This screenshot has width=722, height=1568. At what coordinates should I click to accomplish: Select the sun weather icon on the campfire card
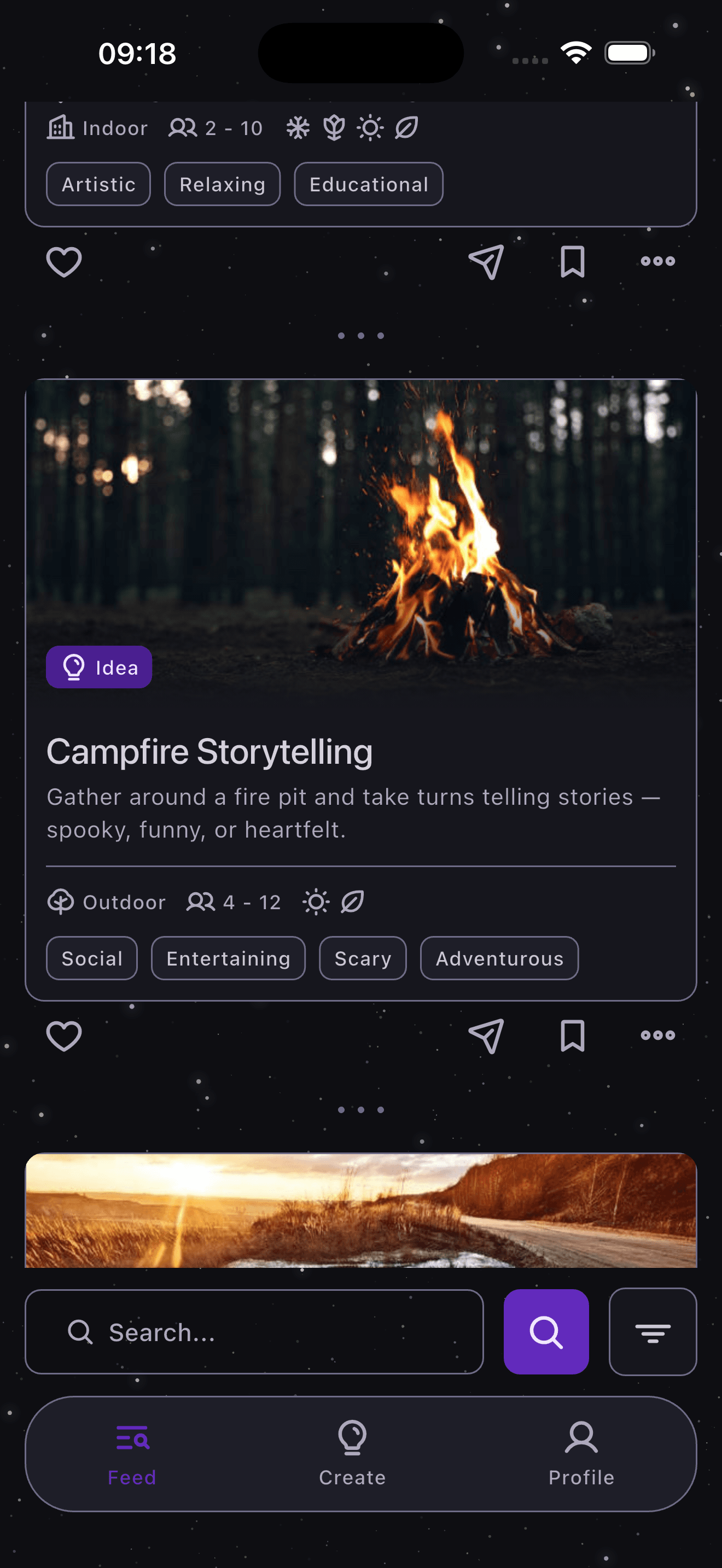[x=317, y=902]
